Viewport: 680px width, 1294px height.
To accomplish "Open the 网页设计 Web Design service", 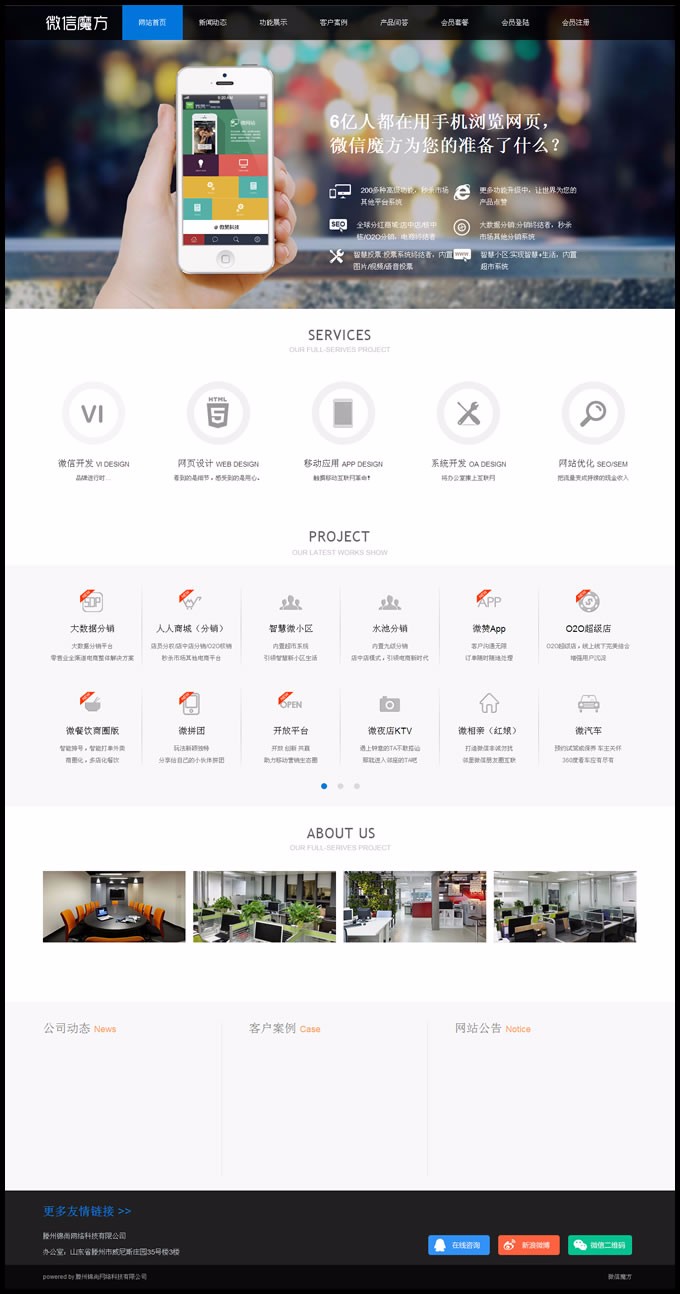I will (x=217, y=413).
